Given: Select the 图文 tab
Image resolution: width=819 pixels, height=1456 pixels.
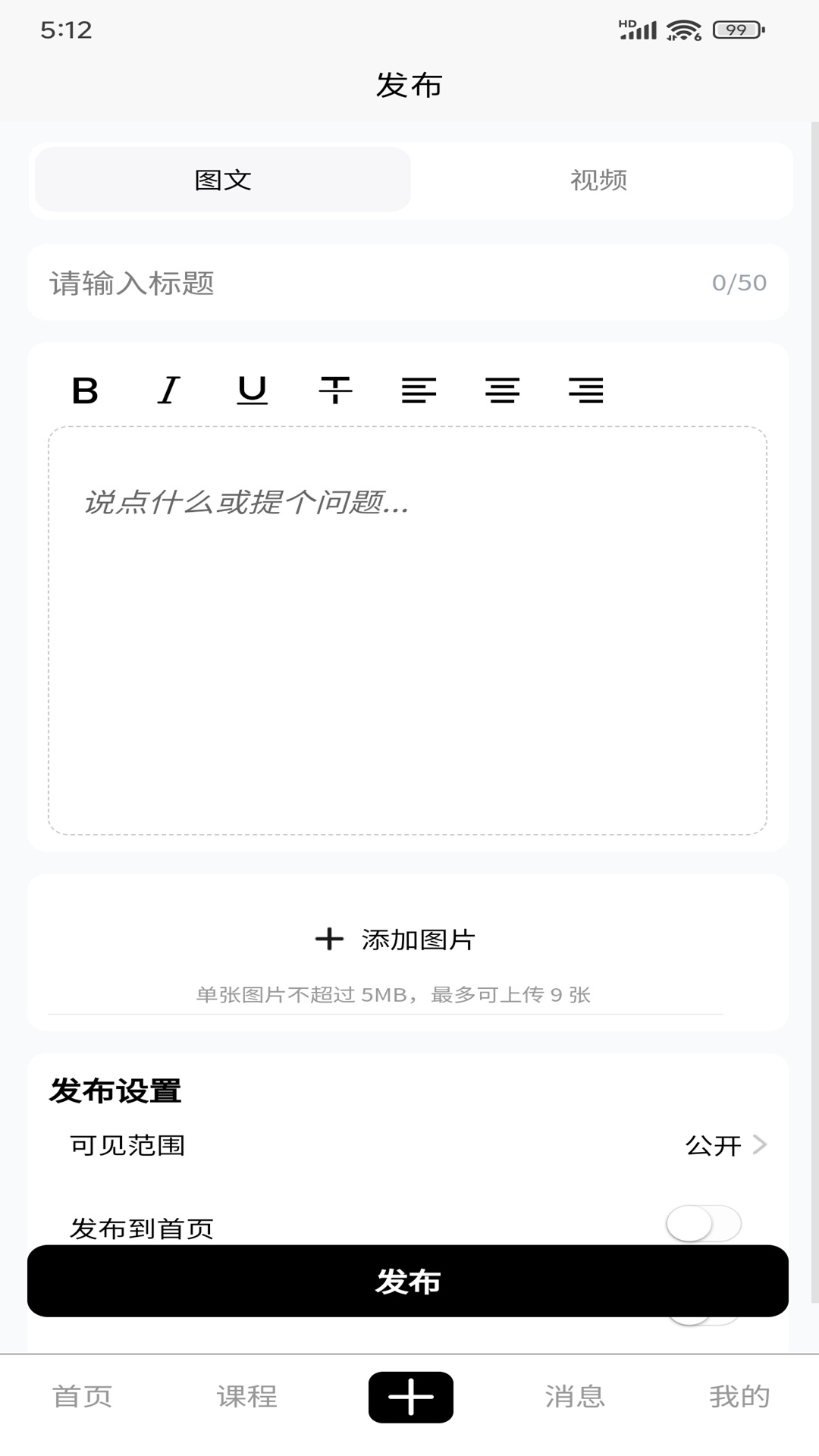Looking at the screenshot, I should (223, 180).
